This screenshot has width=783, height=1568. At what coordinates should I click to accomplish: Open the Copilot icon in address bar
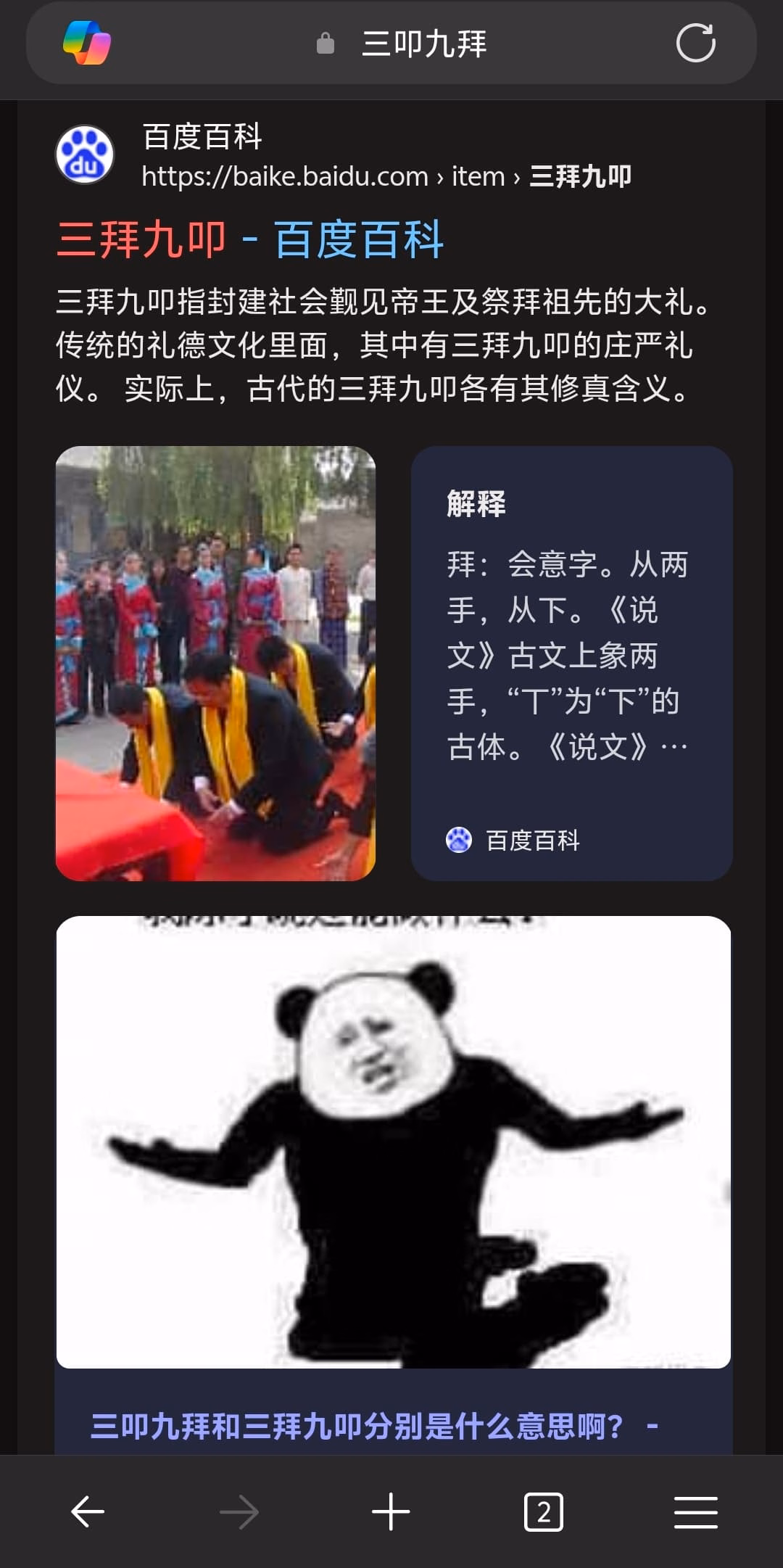86,43
